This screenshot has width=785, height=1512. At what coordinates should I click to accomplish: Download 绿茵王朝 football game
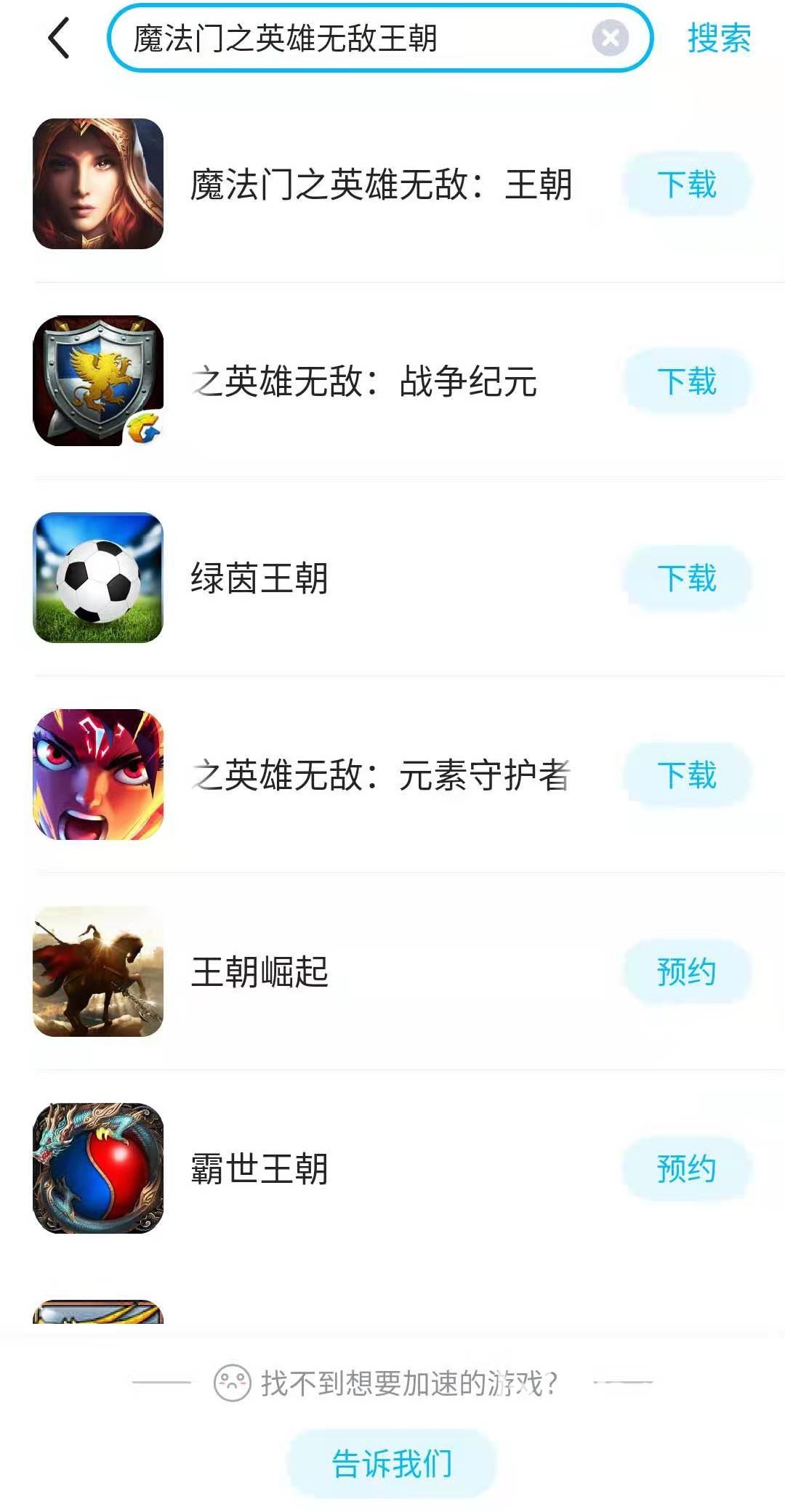(687, 578)
